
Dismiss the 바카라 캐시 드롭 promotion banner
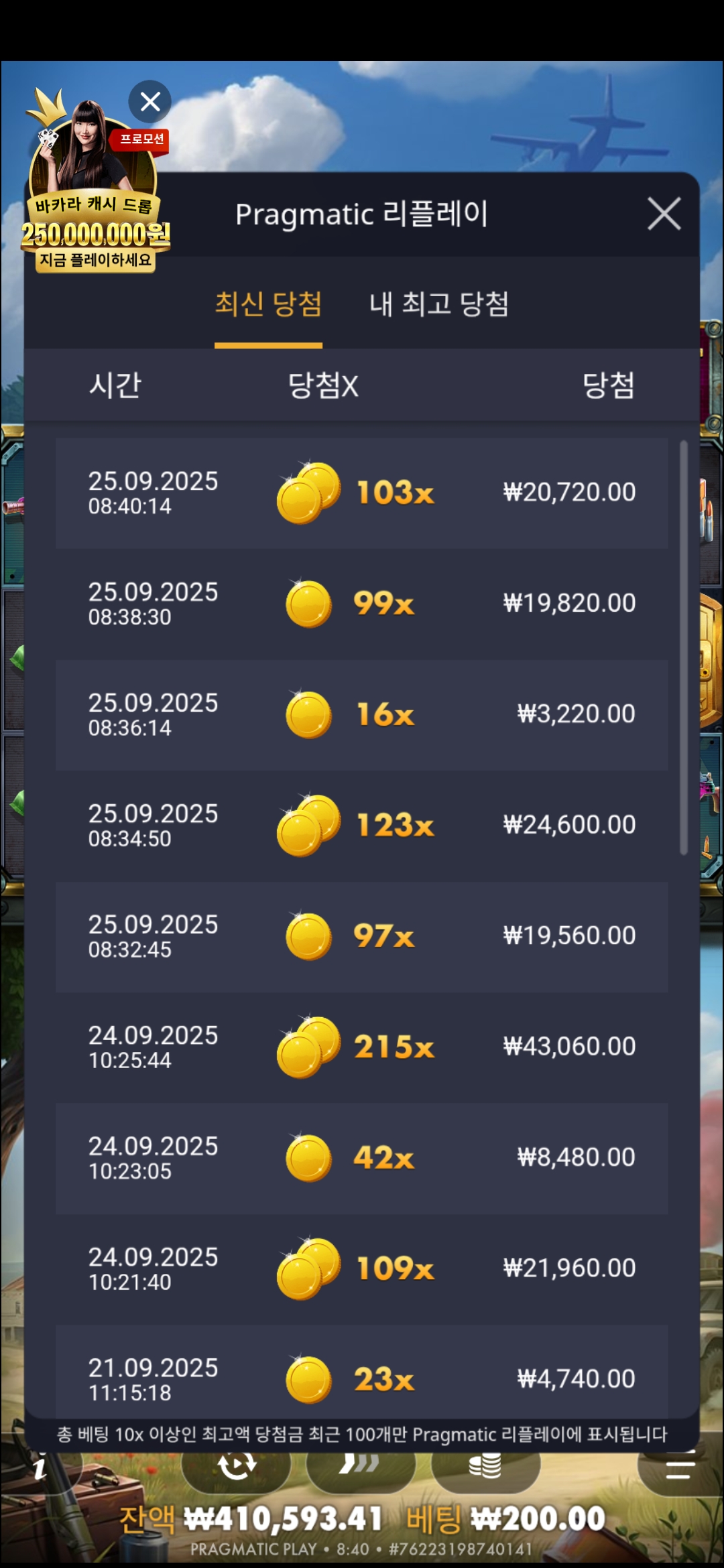point(150,102)
